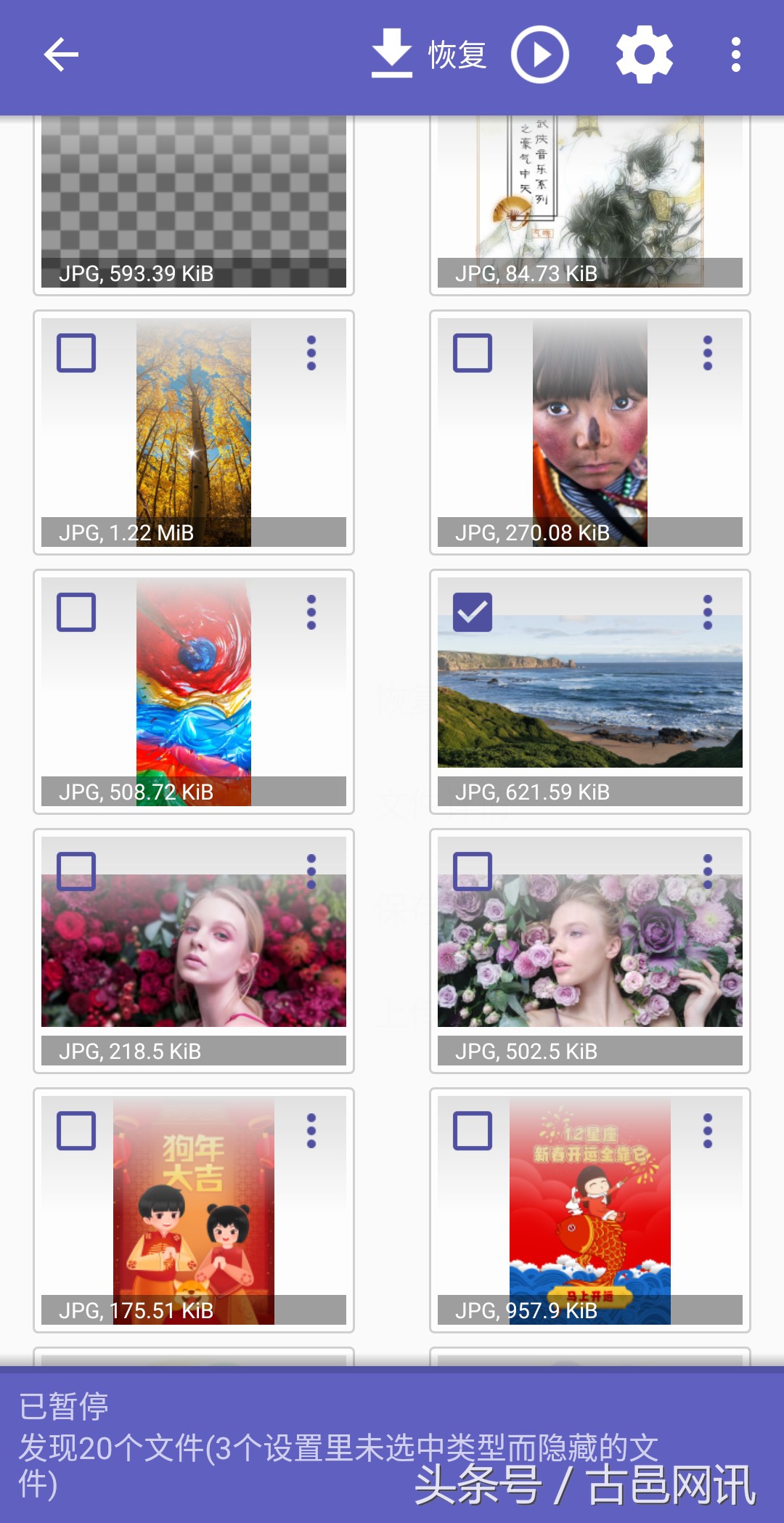Screen dimensions: 784x1523
Task: View the 593.39 KiB transparent image
Action: point(193,196)
